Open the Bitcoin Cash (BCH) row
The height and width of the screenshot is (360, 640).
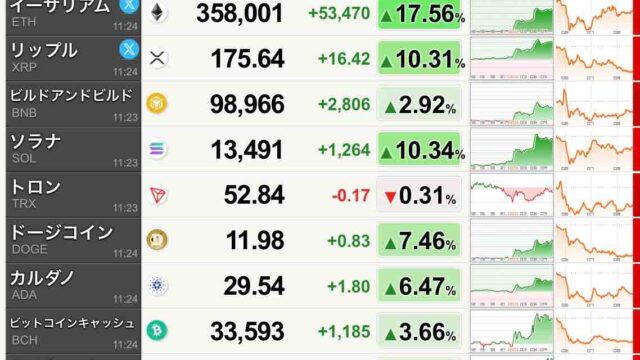[319, 331]
